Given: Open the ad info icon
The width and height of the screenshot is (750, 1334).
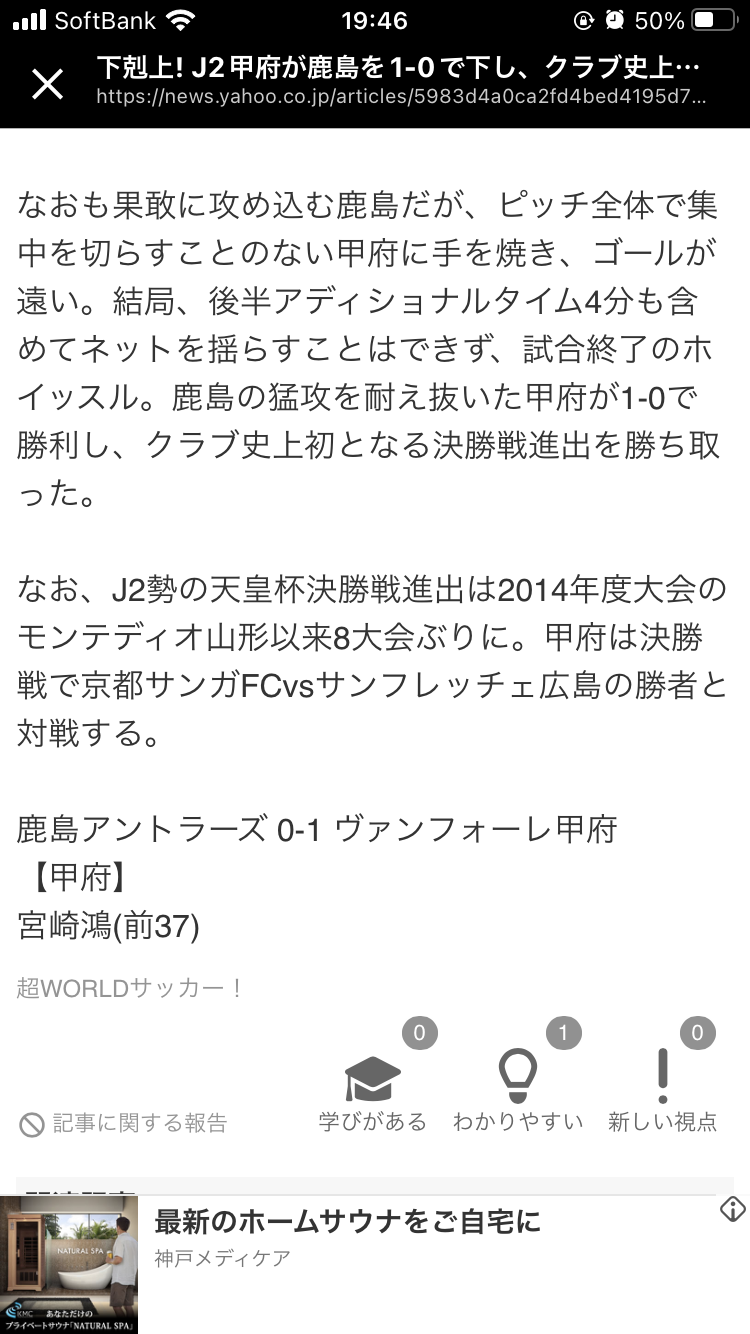Looking at the screenshot, I should tap(732, 1210).
